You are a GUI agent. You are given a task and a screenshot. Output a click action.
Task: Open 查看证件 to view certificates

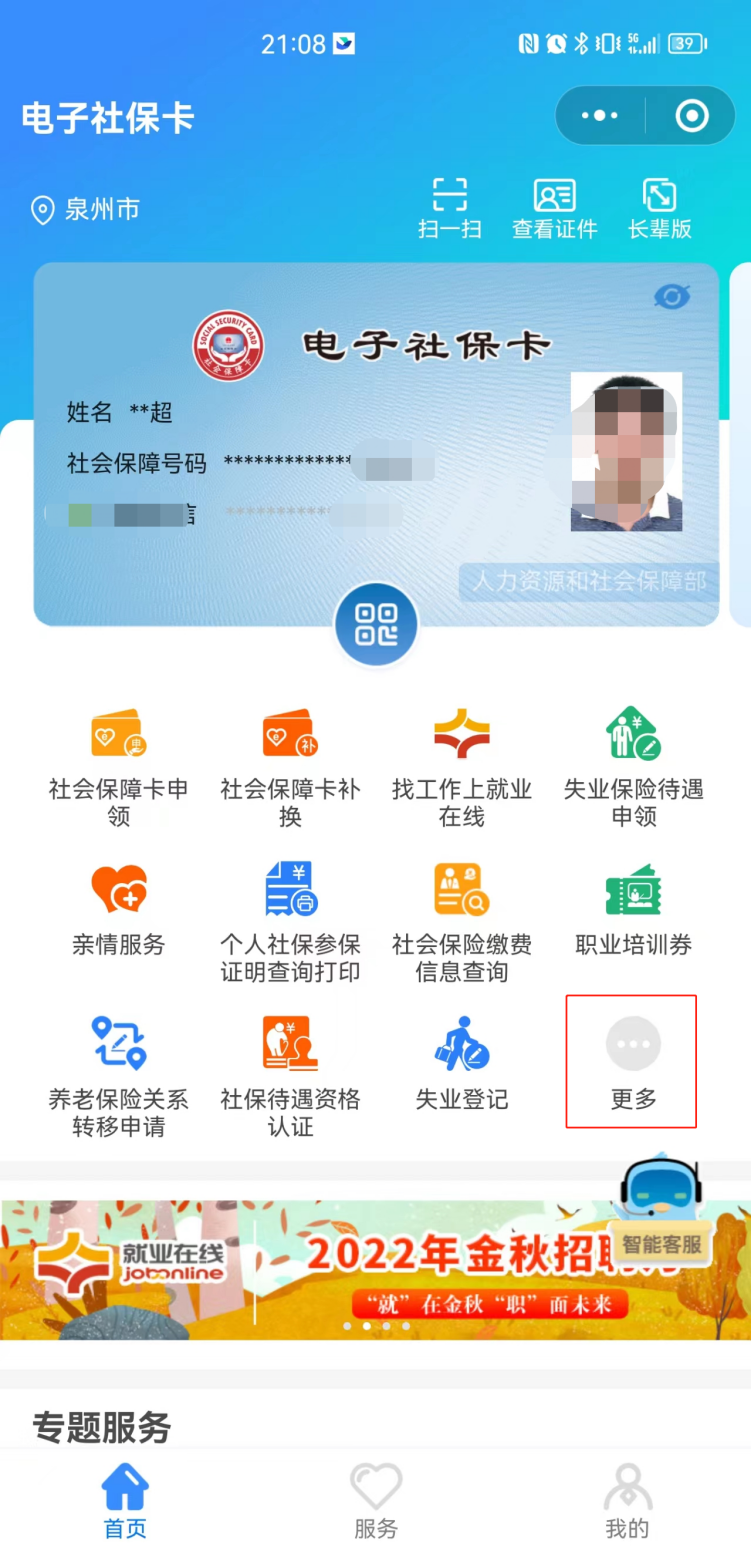coord(555,208)
